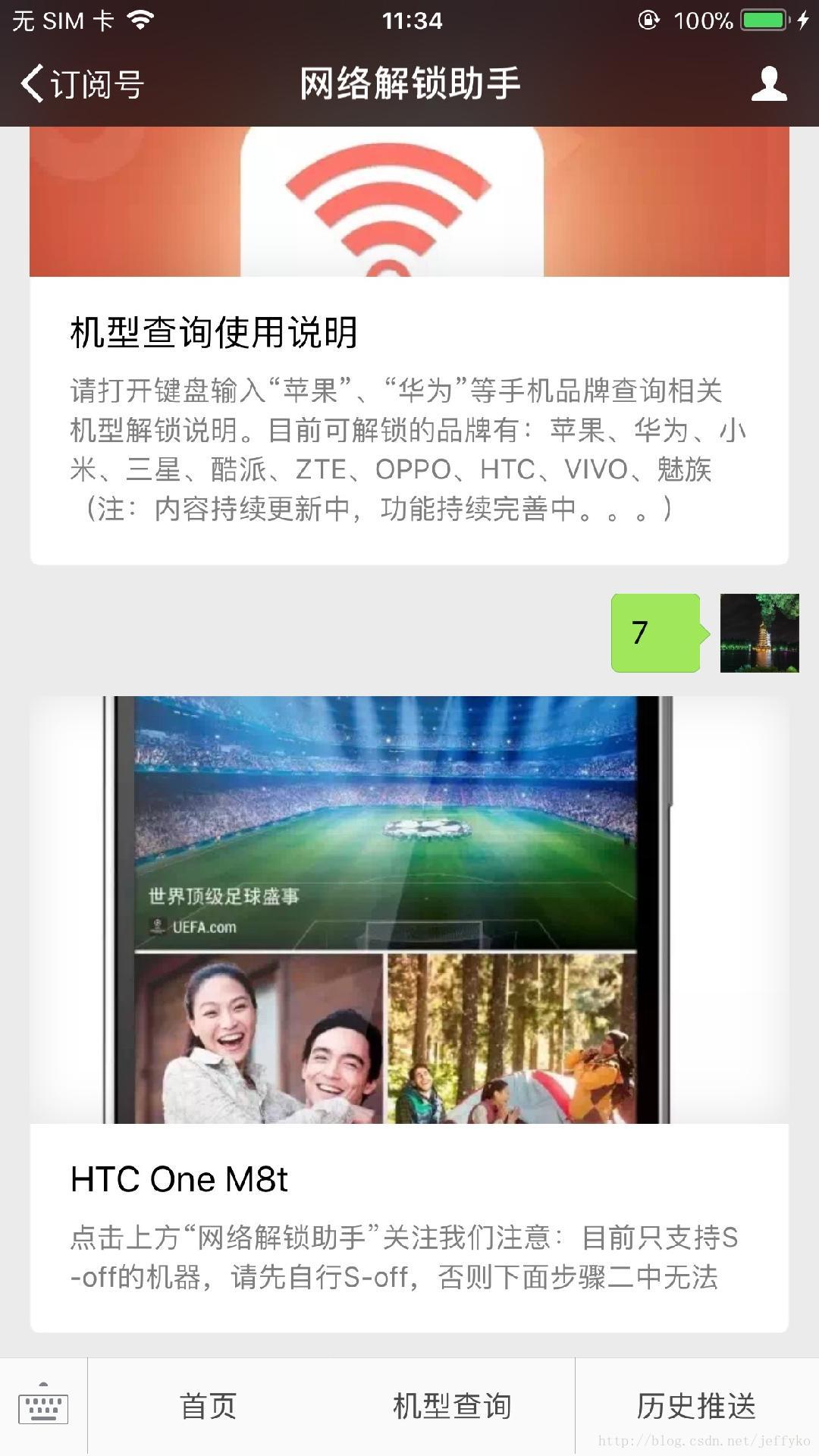
Task: Open the account profile icon
Action: tap(769, 83)
